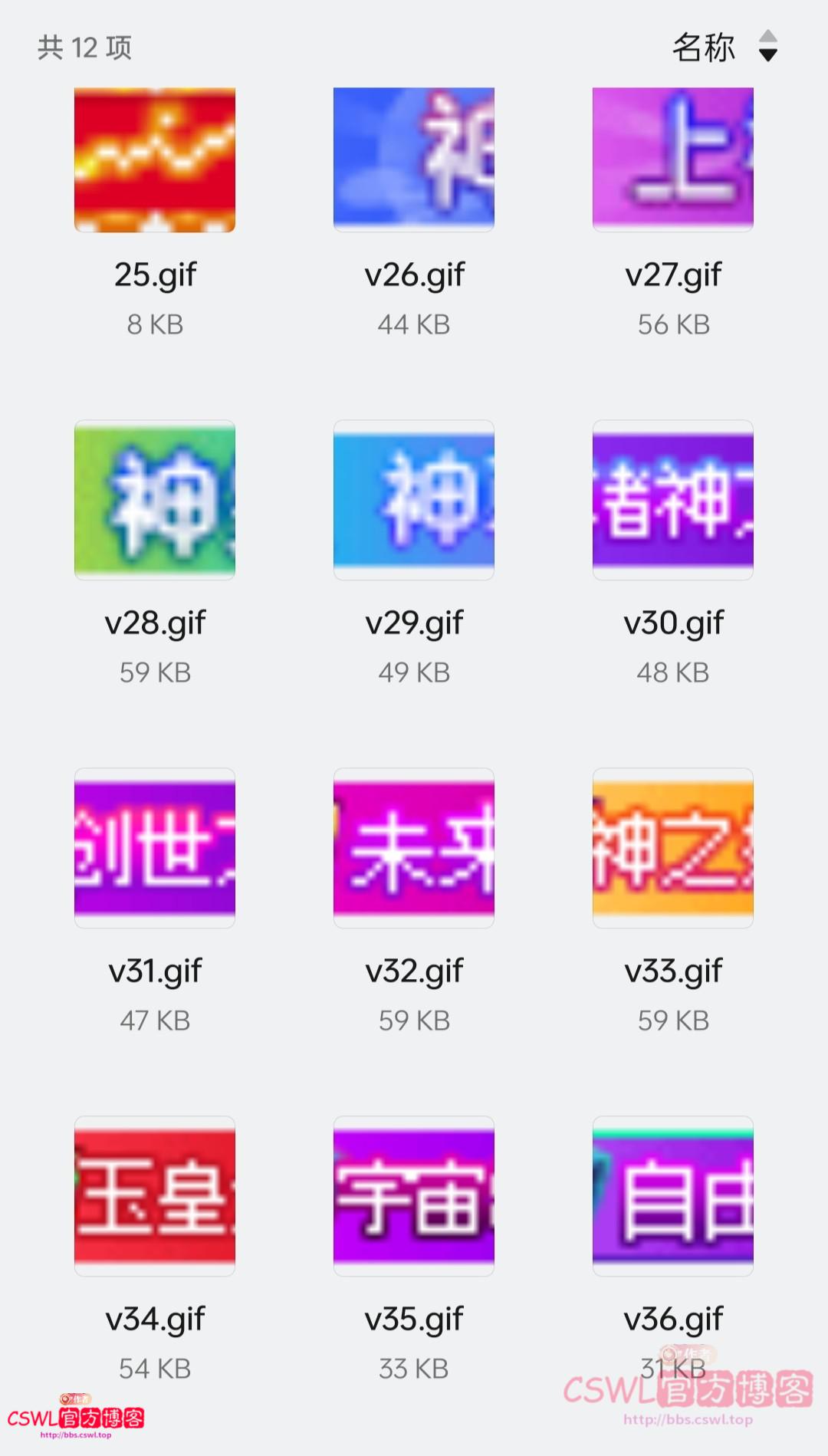This screenshot has height=1456, width=828.
Task: Open the v35.gif image
Action: [x=413, y=1198]
